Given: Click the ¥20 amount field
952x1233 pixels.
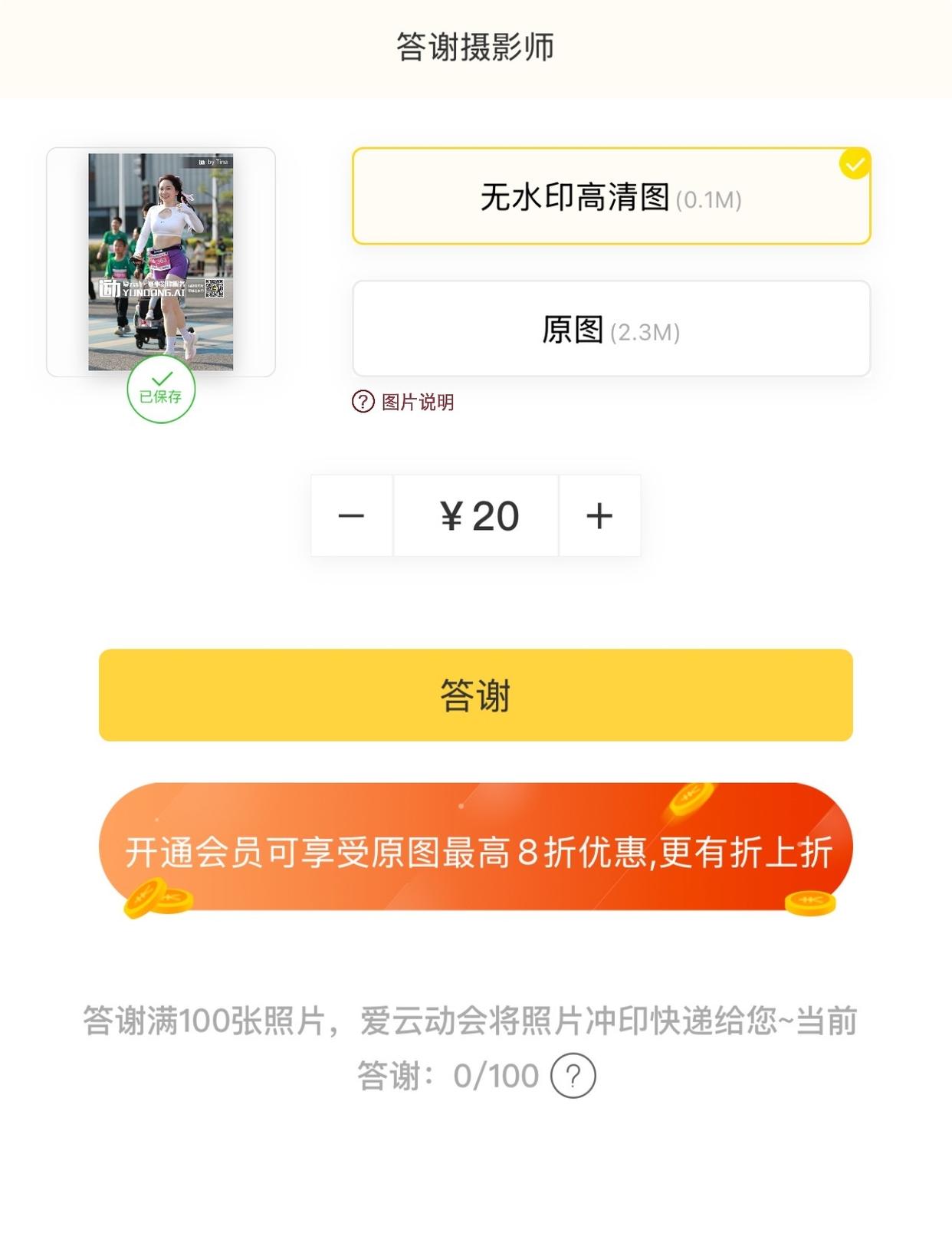Looking at the screenshot, I should click(x=475, y=515).
